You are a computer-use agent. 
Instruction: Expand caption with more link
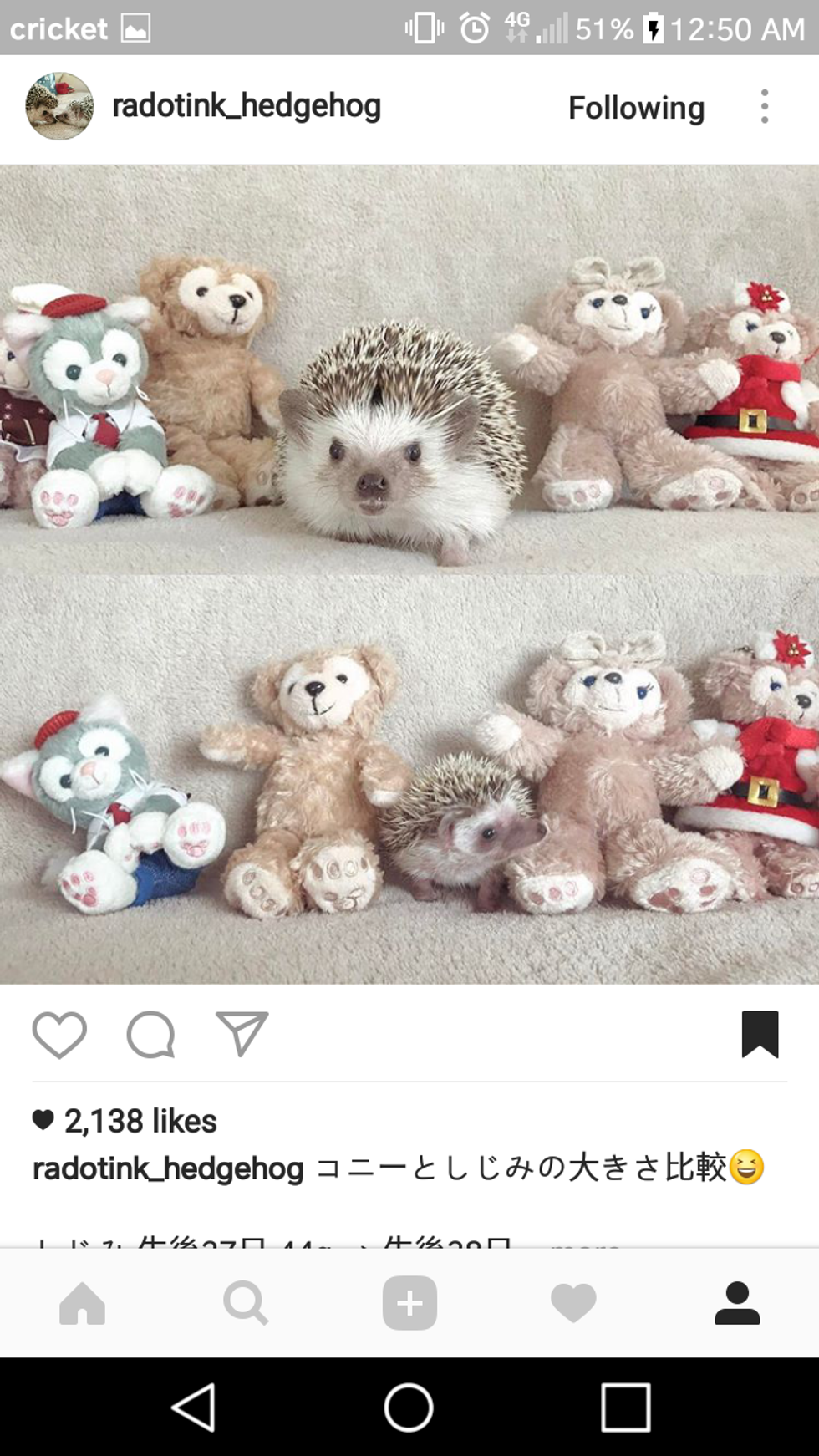[x=585, y=1244]
